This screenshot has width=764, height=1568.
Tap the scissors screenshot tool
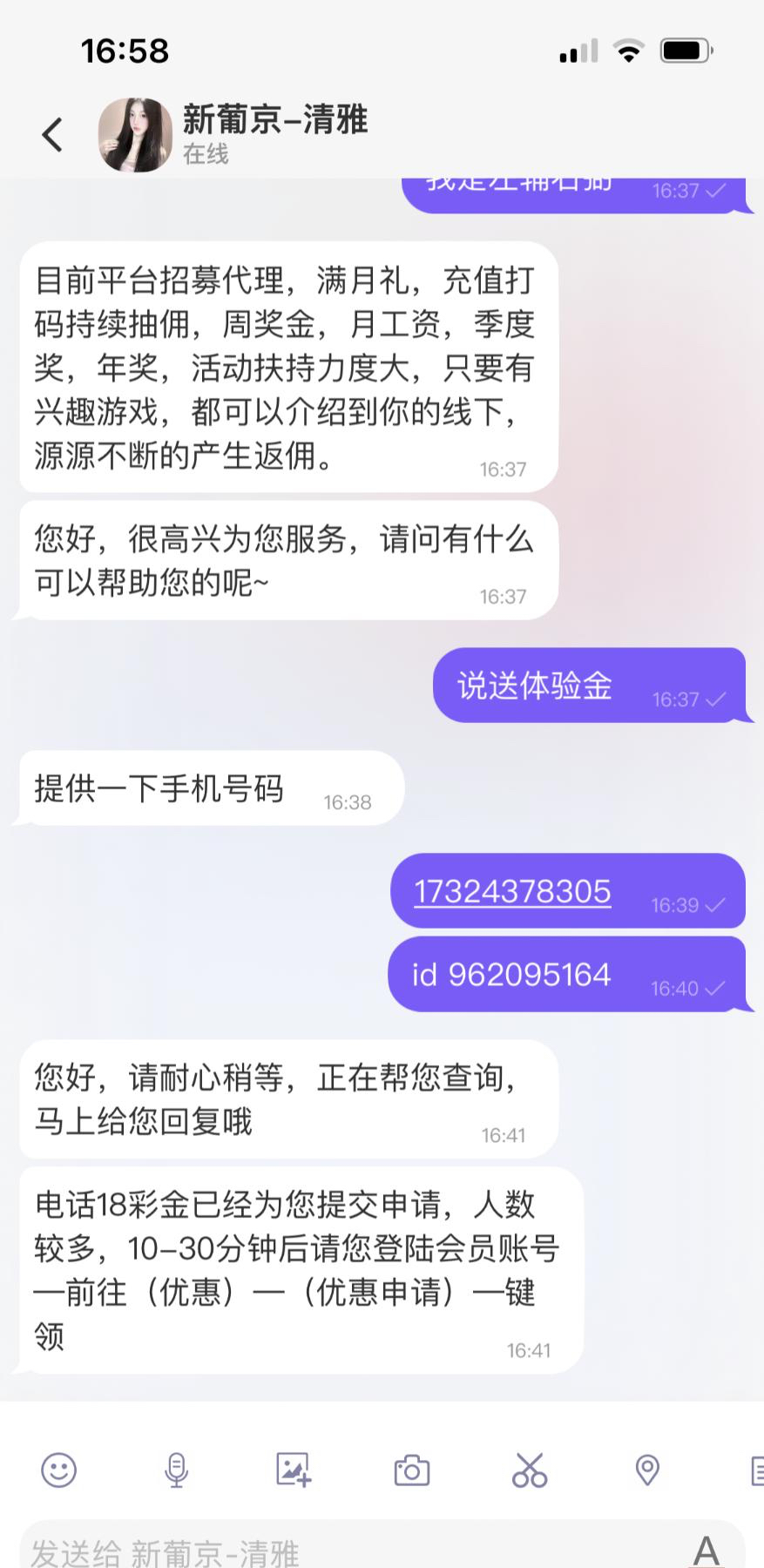pos(529,1470)
